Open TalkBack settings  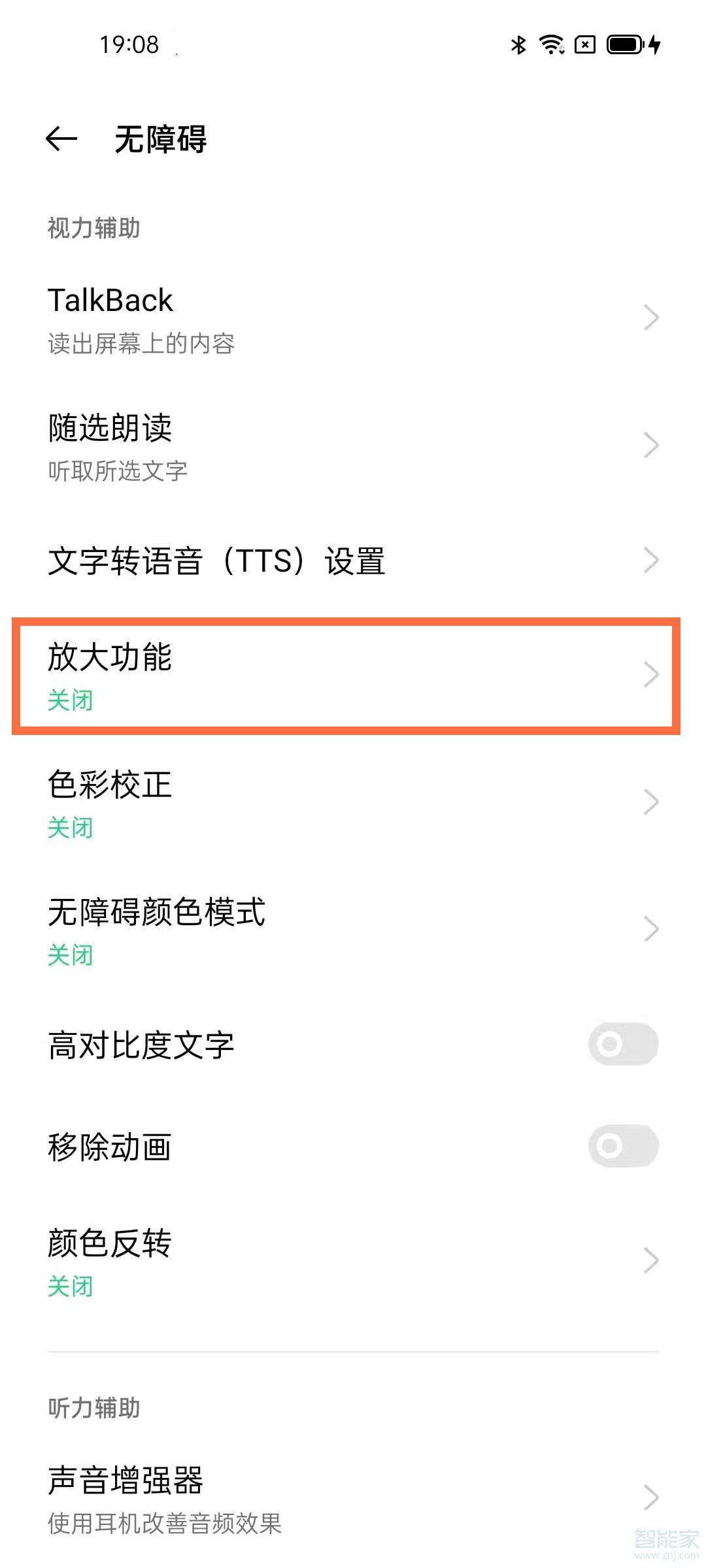tap(353, 319)
